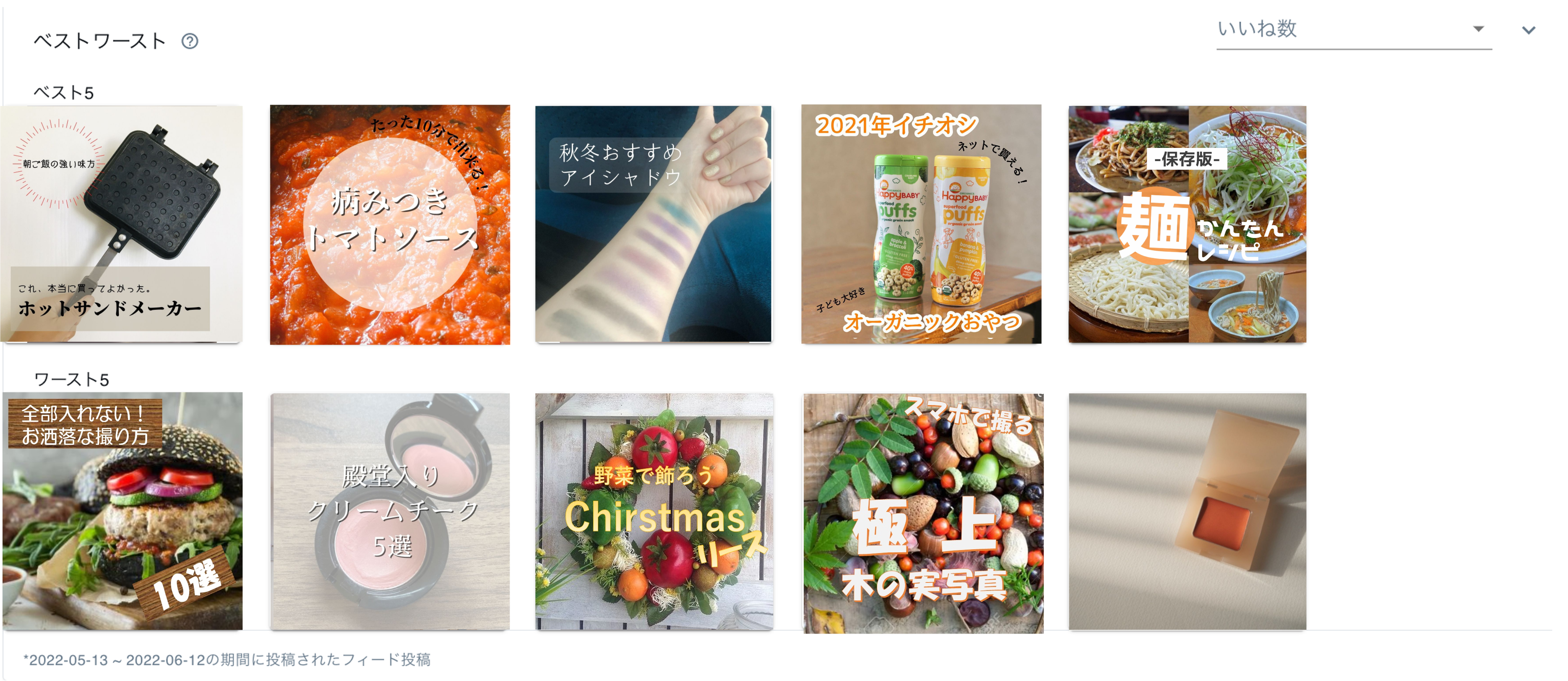
Task: Open the ホットサンドメーカー post
Action: (122, 224)
